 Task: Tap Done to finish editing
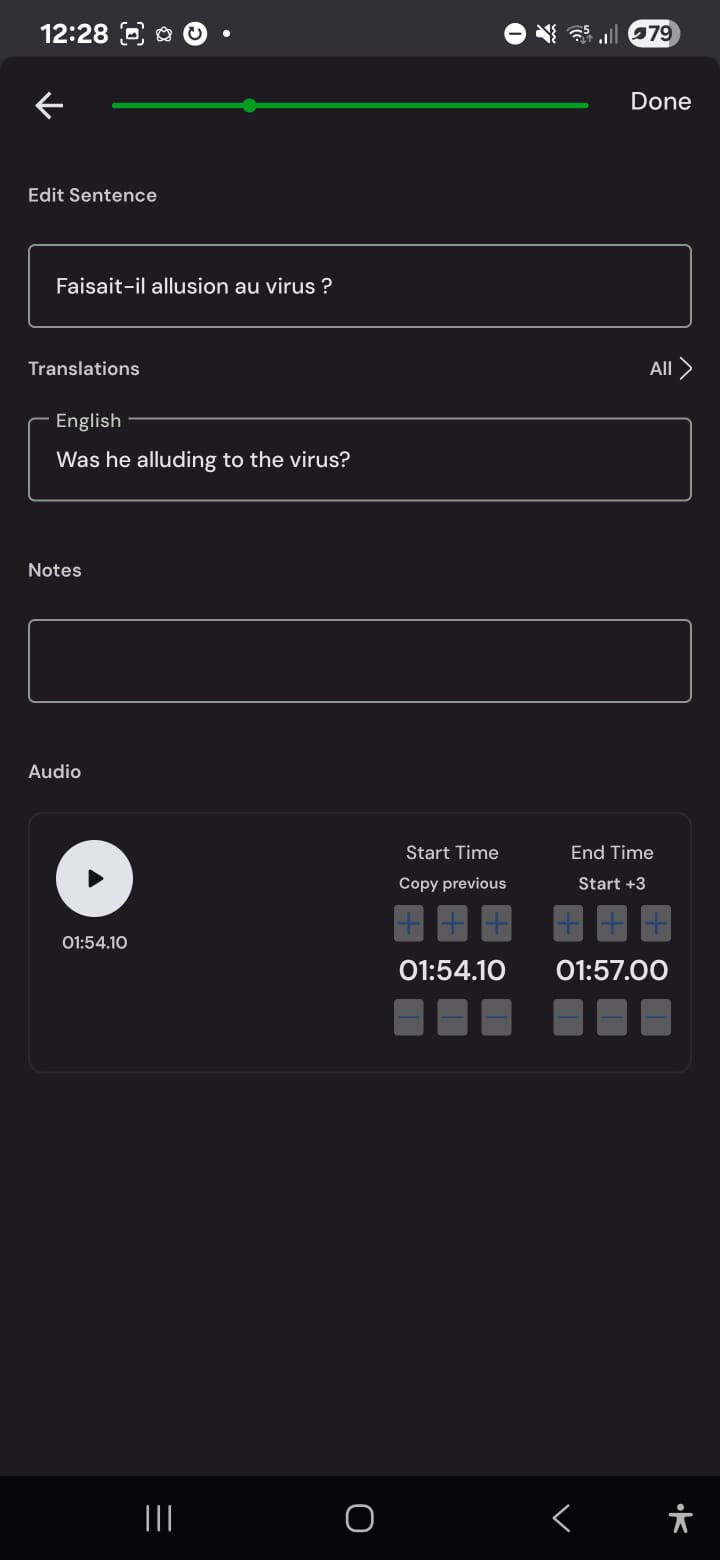point(660,101)
